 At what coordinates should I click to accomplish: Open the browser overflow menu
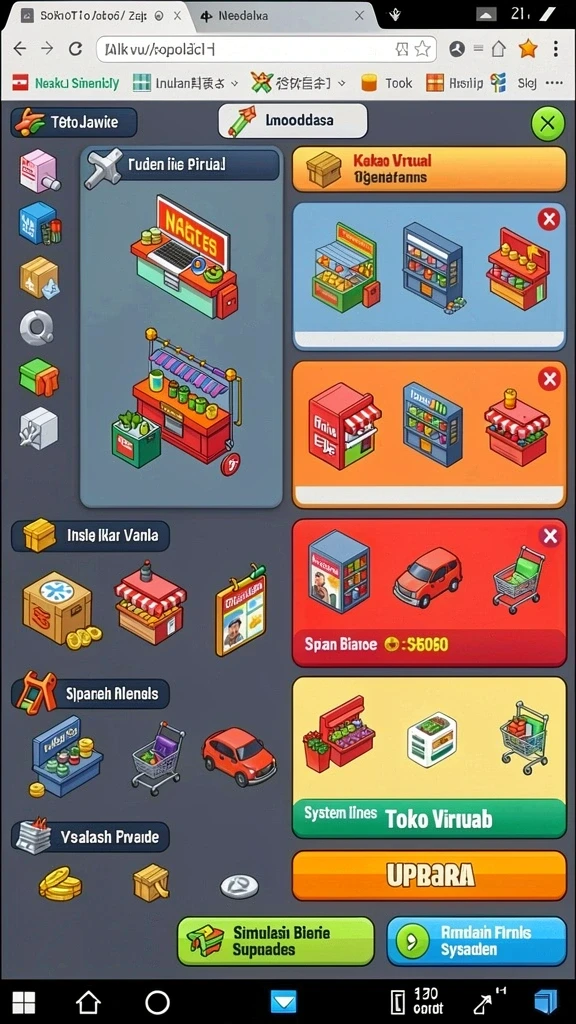555,49
